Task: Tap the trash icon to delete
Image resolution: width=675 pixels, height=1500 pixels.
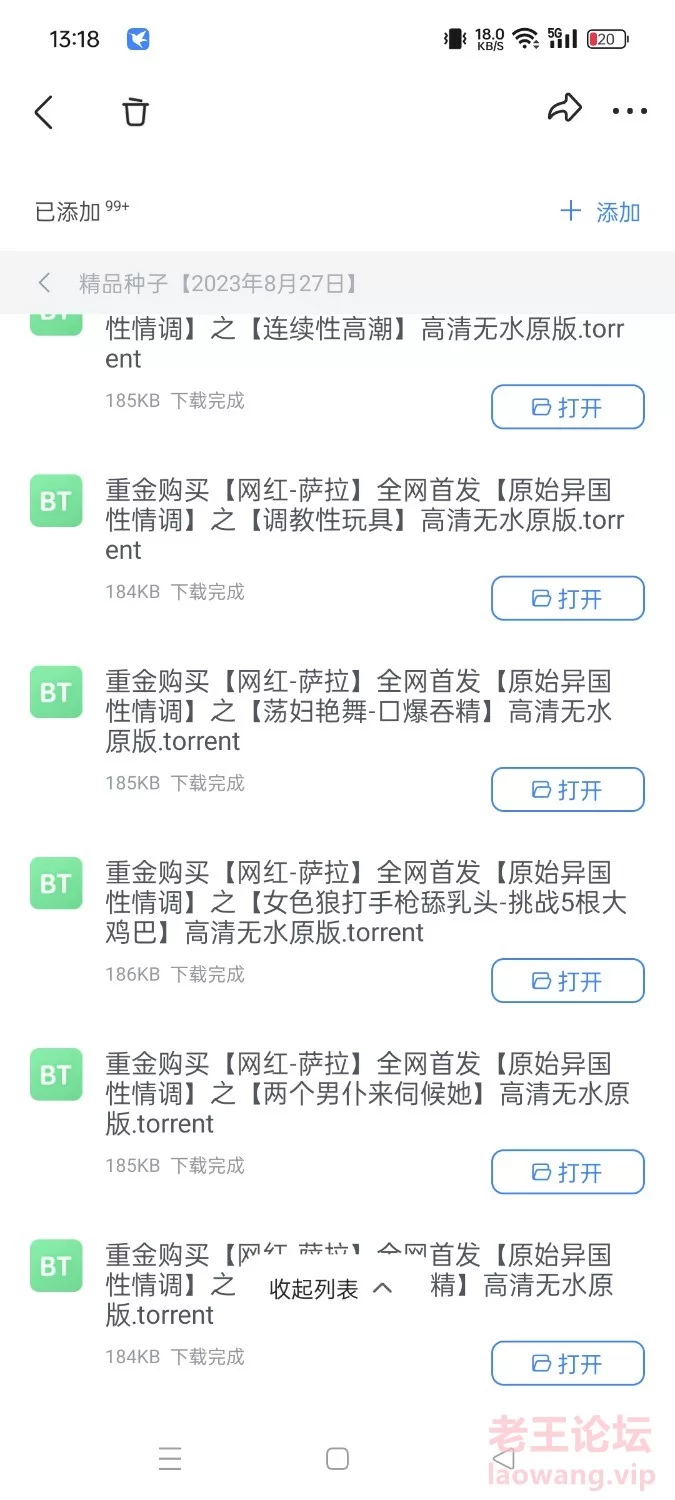Action: (x=135, y=111)
